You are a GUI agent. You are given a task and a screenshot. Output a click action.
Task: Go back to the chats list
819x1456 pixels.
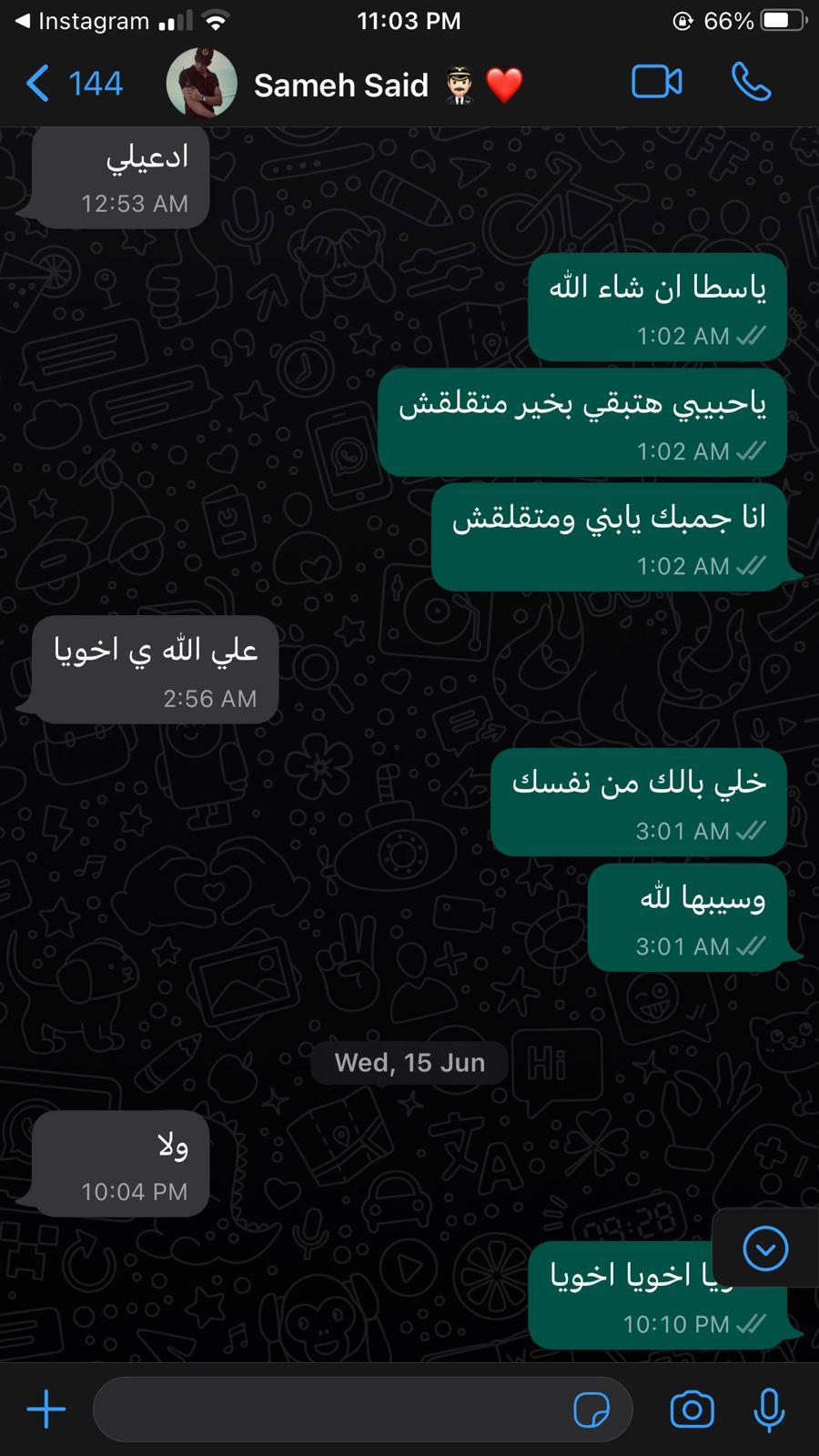(x=73, y=84)
